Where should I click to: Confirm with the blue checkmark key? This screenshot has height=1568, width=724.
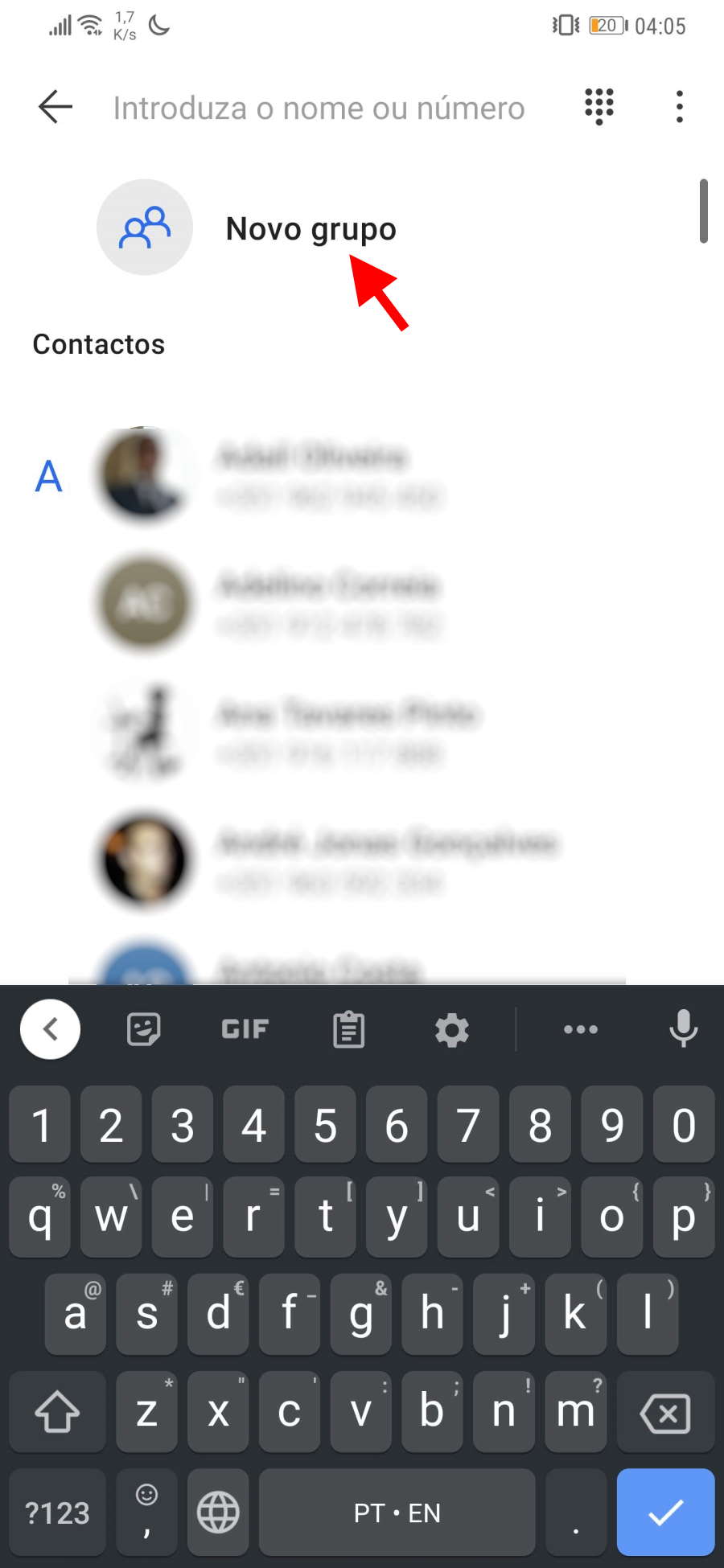tap(665, 1513)
